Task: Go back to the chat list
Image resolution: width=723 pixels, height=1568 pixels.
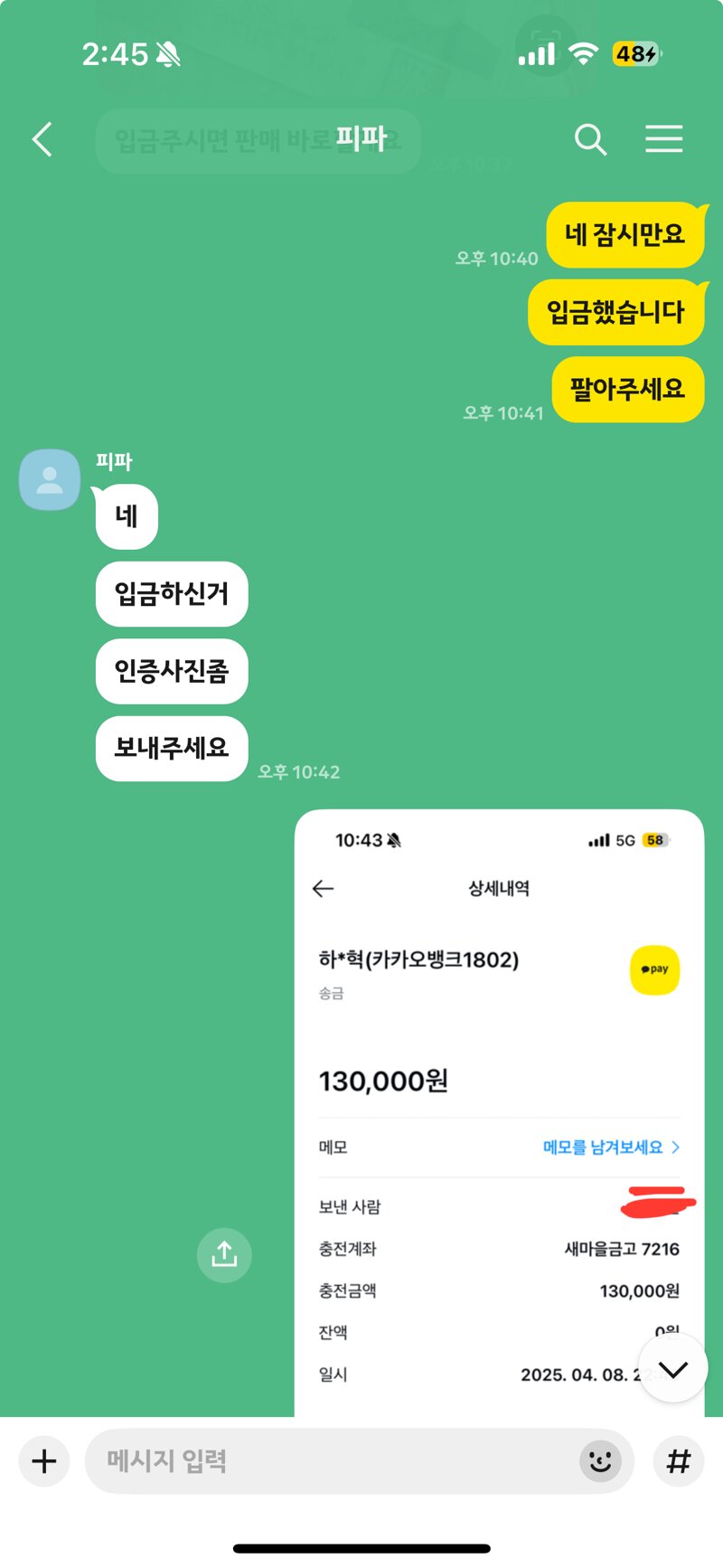Action: [x=42, y=139]
